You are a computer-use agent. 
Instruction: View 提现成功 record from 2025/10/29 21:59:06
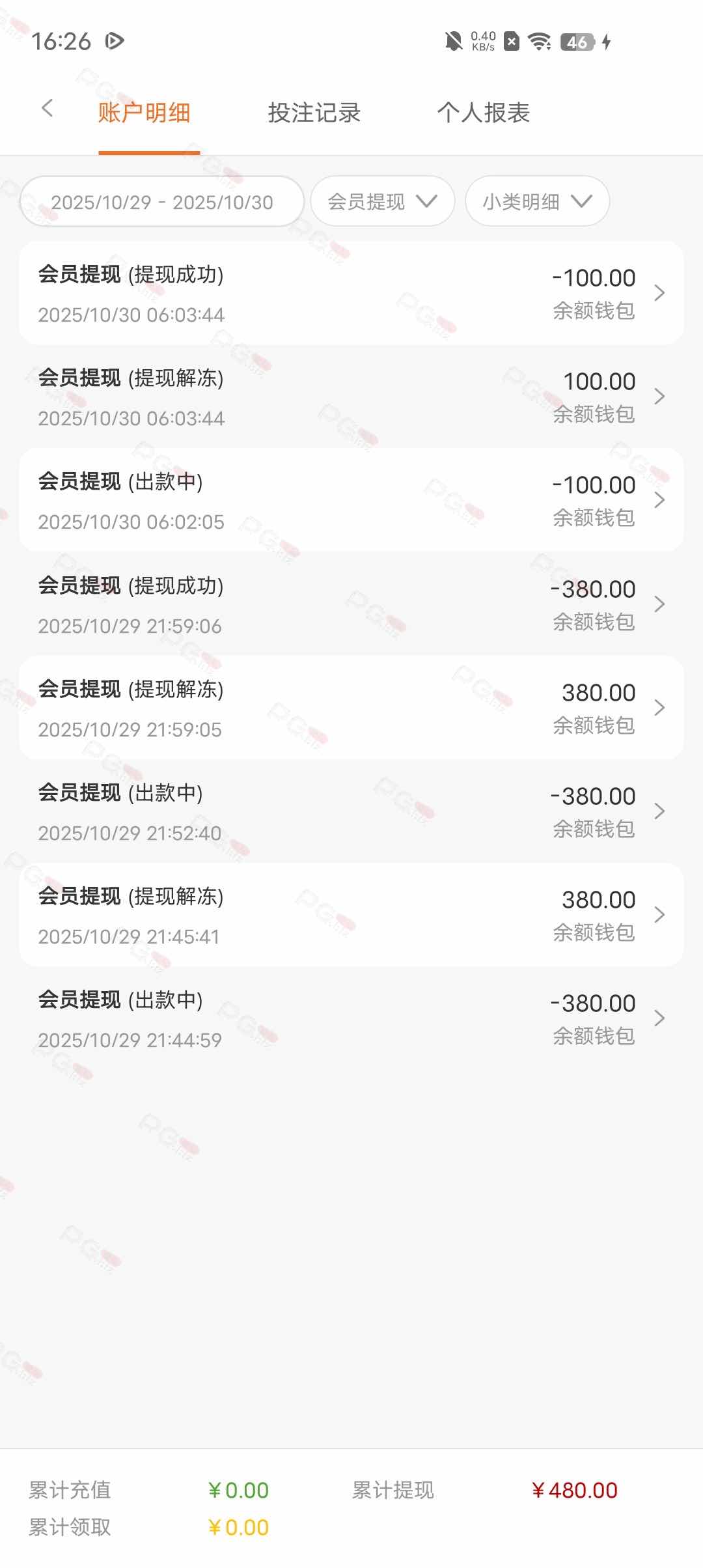pos(351,604)
